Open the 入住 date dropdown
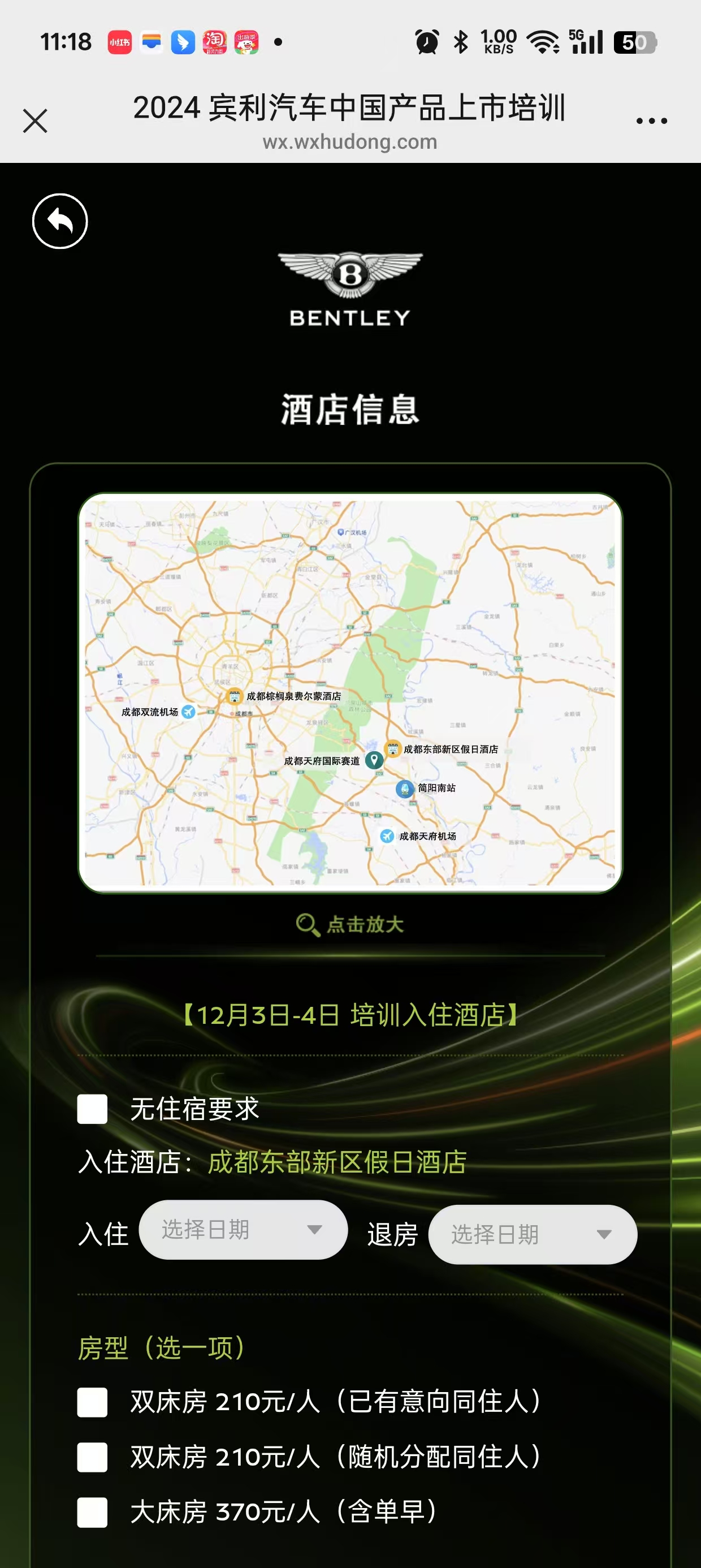This screenshot has height=1568, width=701. 243,1230
